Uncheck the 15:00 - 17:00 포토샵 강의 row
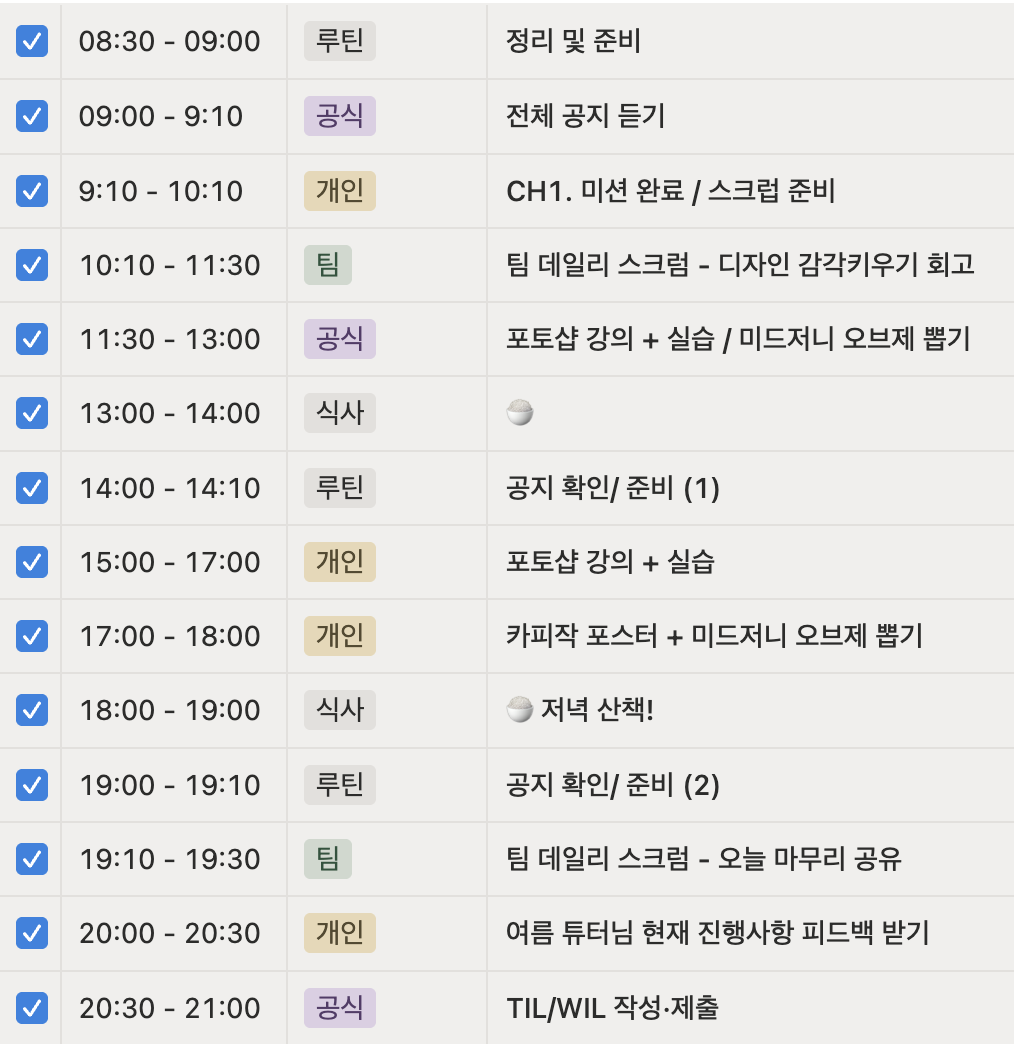 click(32, 562)
